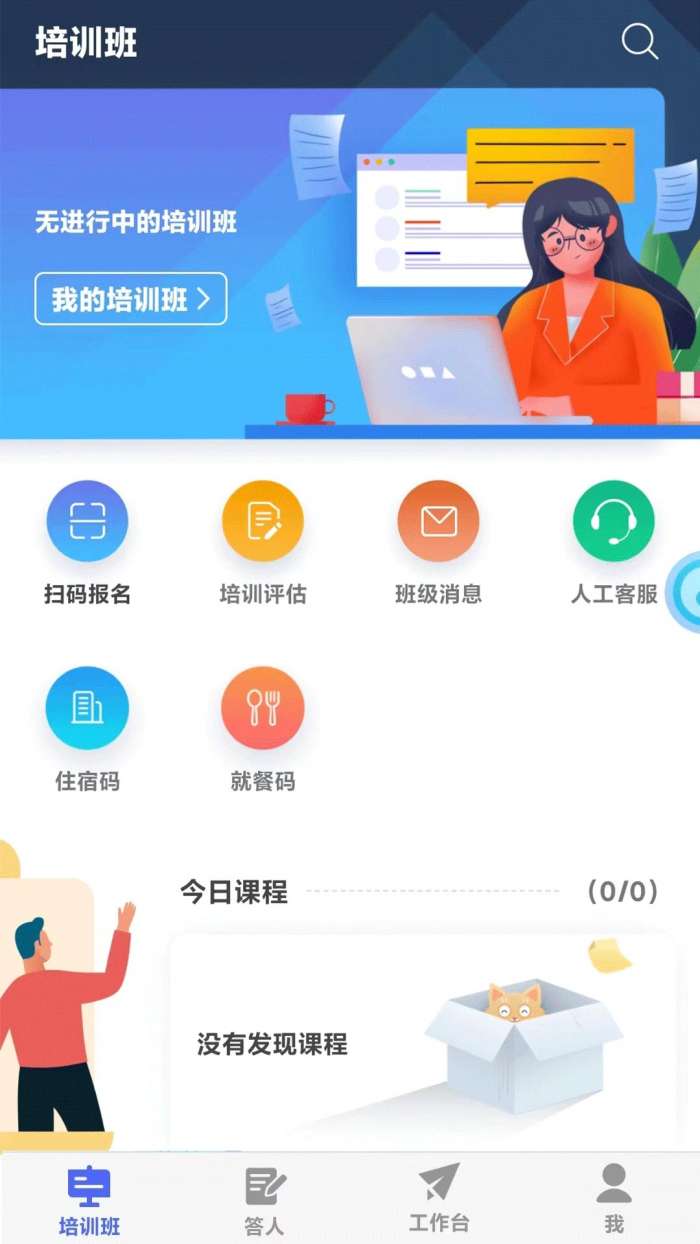Select the 培训班 tab
The image size is (700, 1244).
(x=89, y=1200)
